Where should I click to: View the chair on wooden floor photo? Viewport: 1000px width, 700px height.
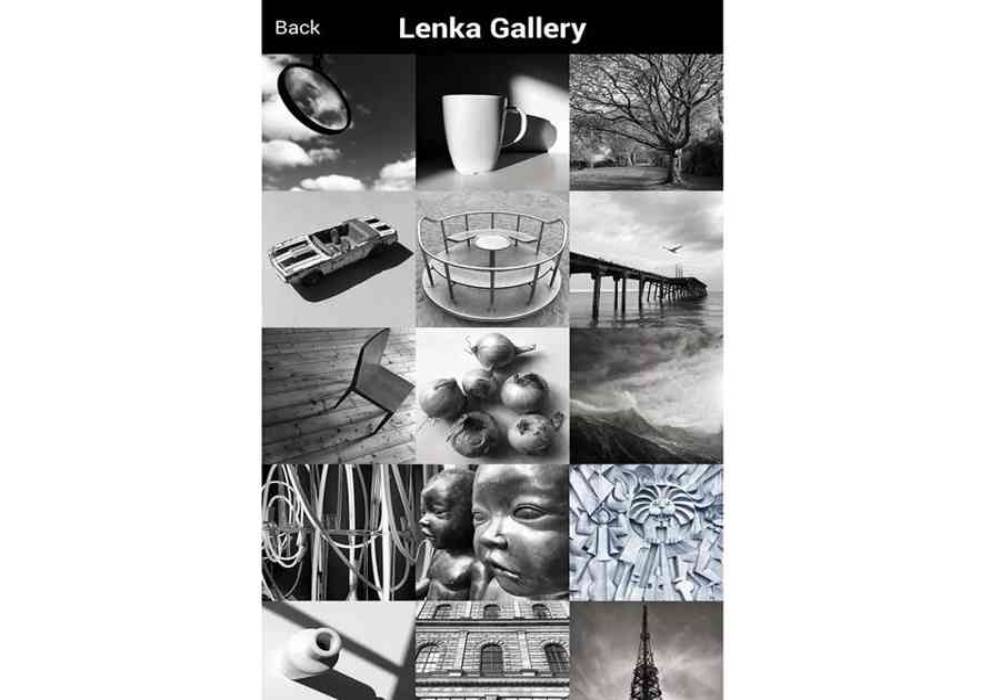click(338, 396)
